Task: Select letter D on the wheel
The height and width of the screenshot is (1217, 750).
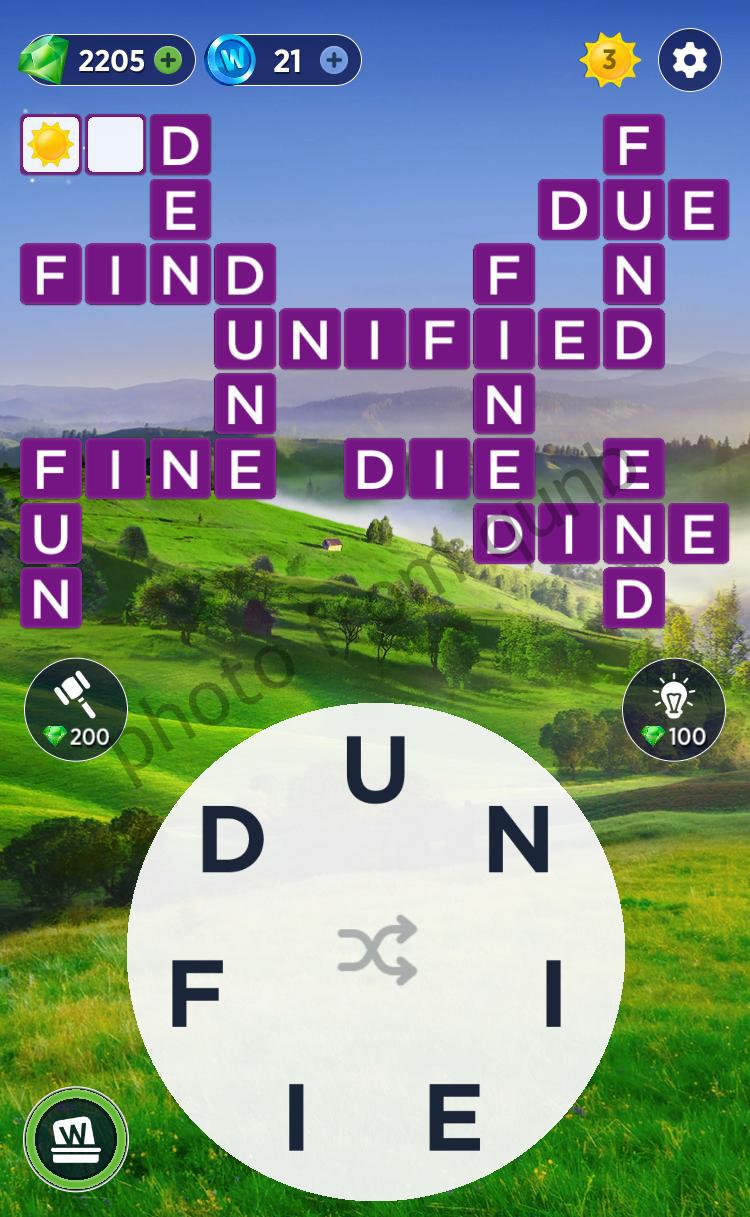Action: point(233,838)
